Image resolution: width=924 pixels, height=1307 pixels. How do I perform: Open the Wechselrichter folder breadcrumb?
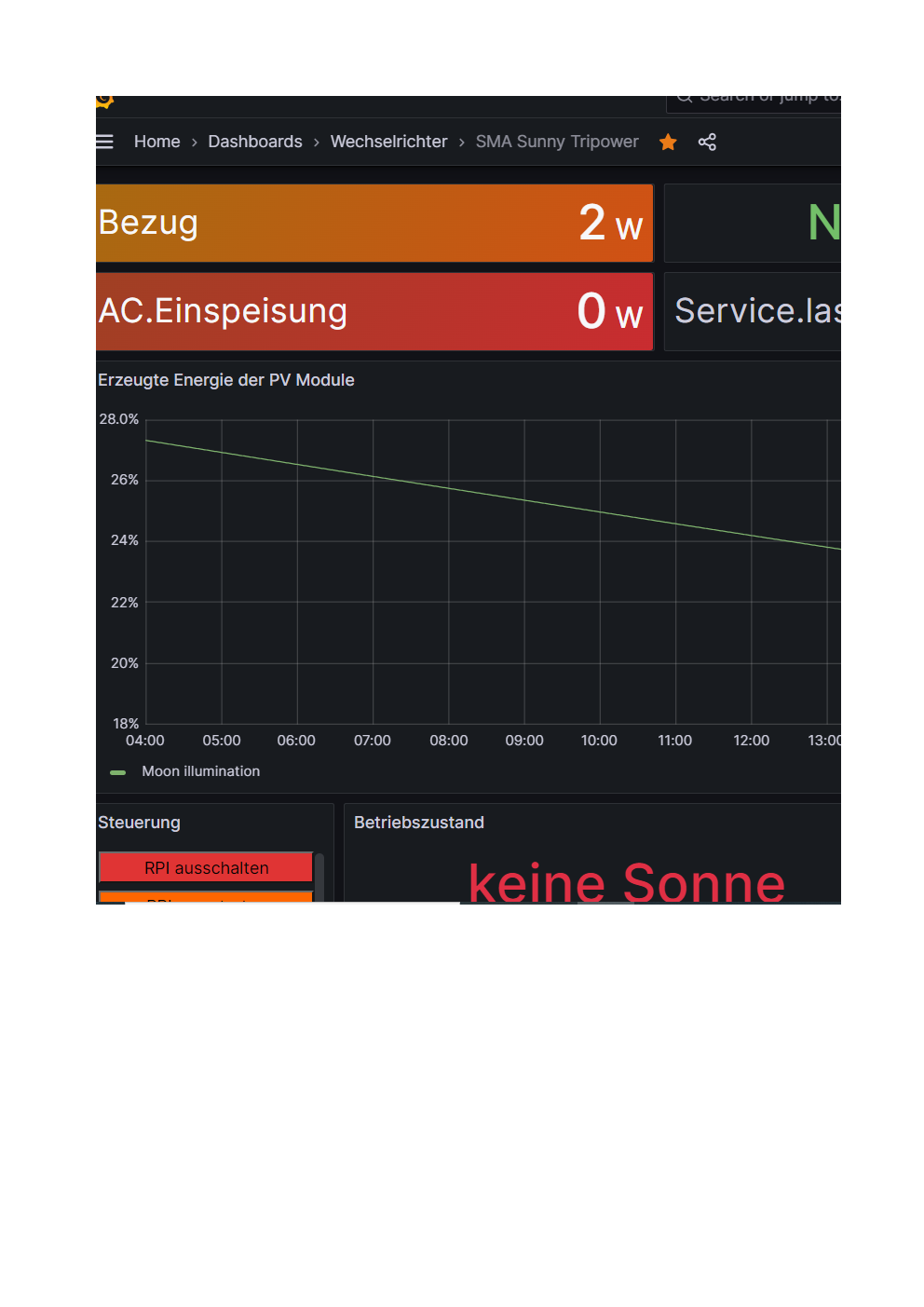click(388, 142)
